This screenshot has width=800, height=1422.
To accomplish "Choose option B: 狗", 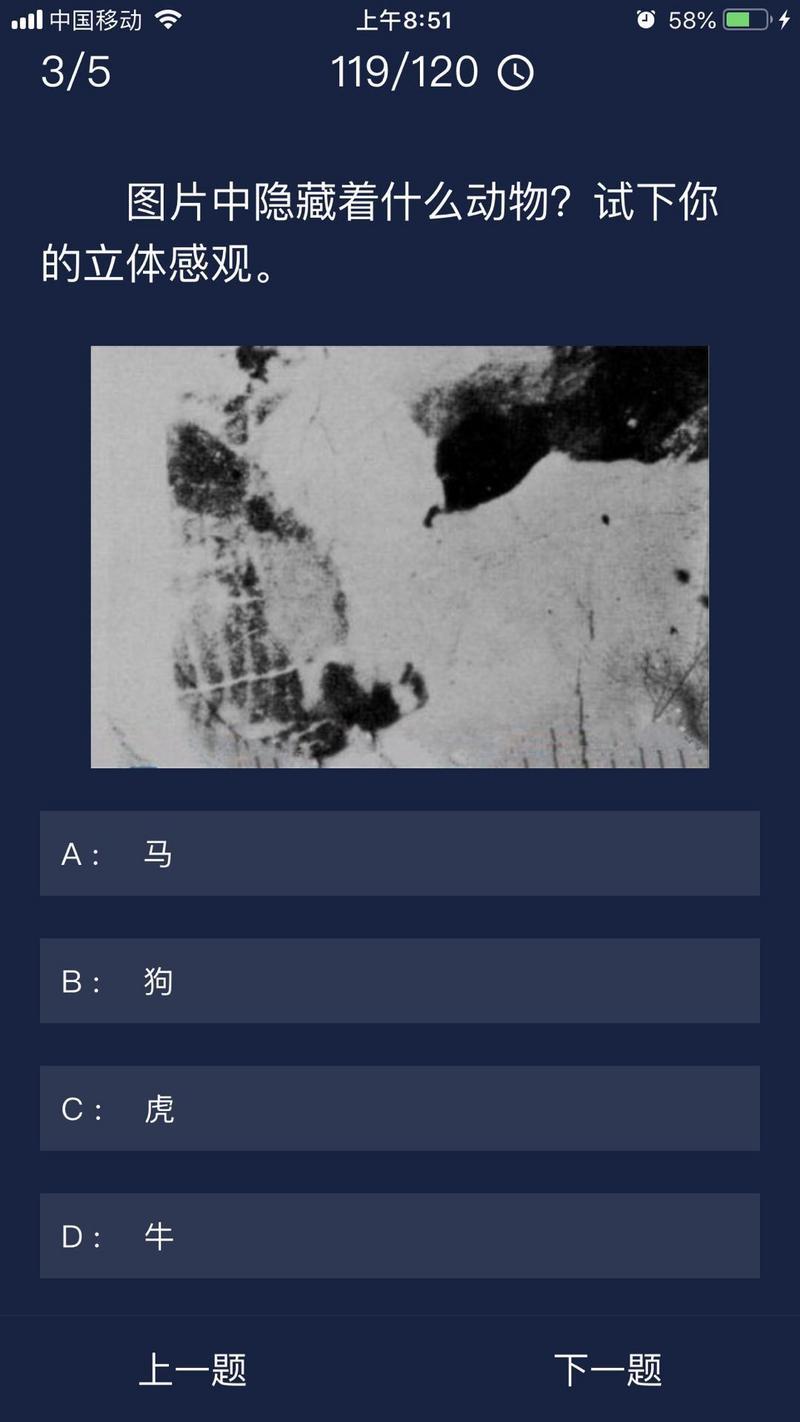I will (400, 981).
